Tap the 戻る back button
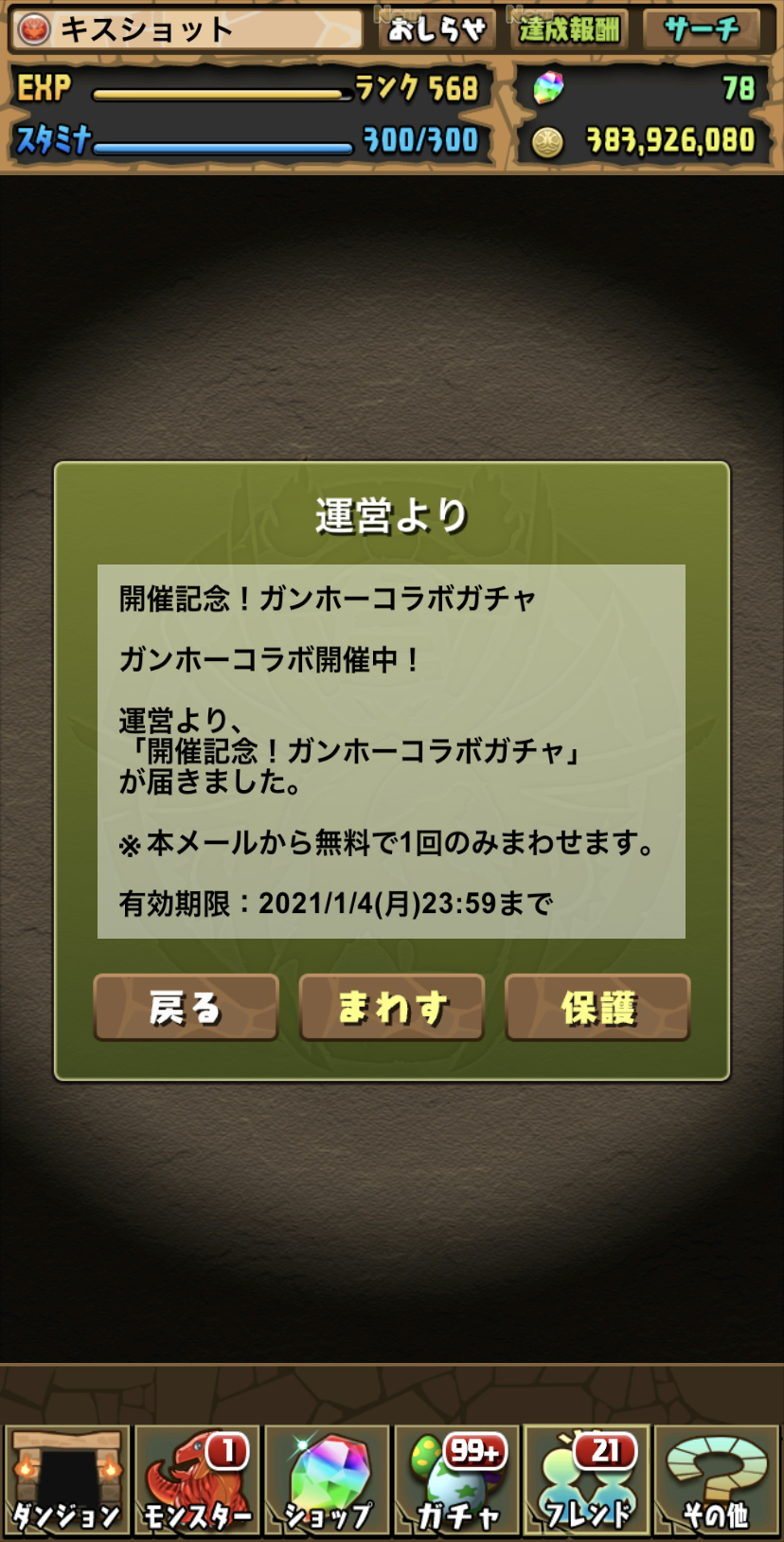The width and height of the screenshot is (784, 1542). pyautogui.click(x=186, y=1008)
